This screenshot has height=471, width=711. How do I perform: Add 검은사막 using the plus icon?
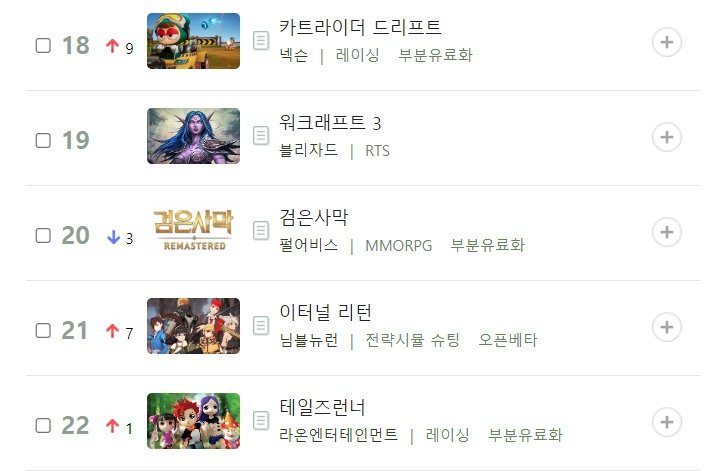[667, 232]
